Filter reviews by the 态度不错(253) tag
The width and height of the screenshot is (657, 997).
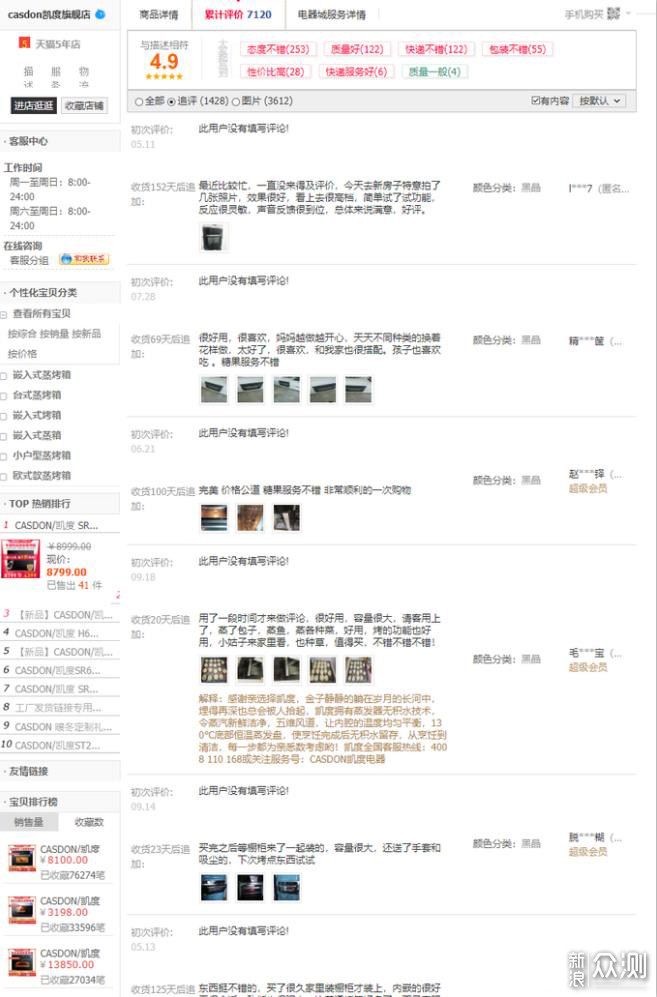[279, 49]
